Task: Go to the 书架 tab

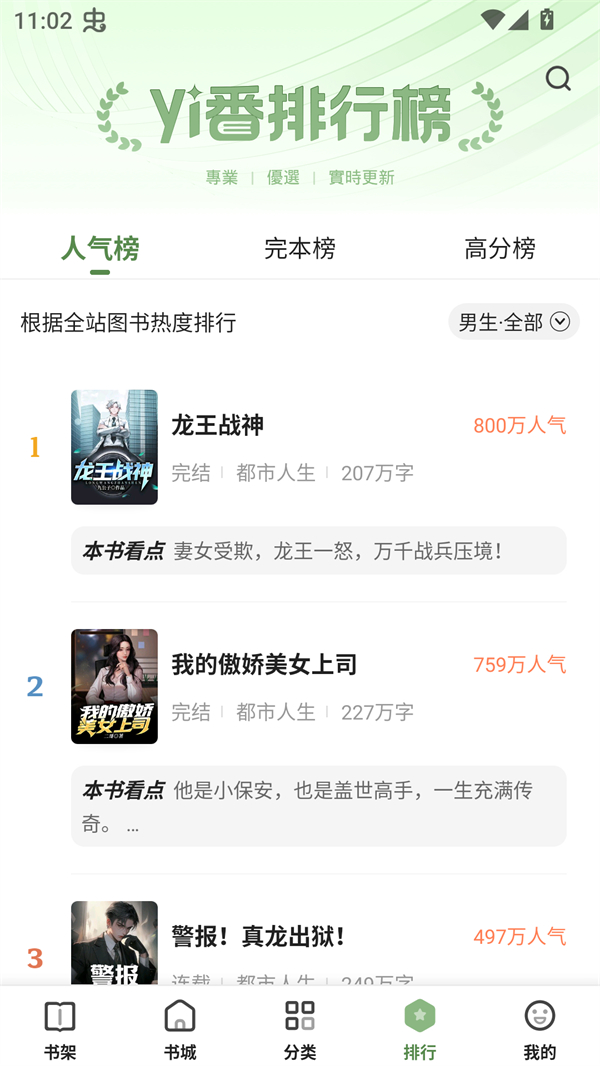Action: (x=60, y=1029)
